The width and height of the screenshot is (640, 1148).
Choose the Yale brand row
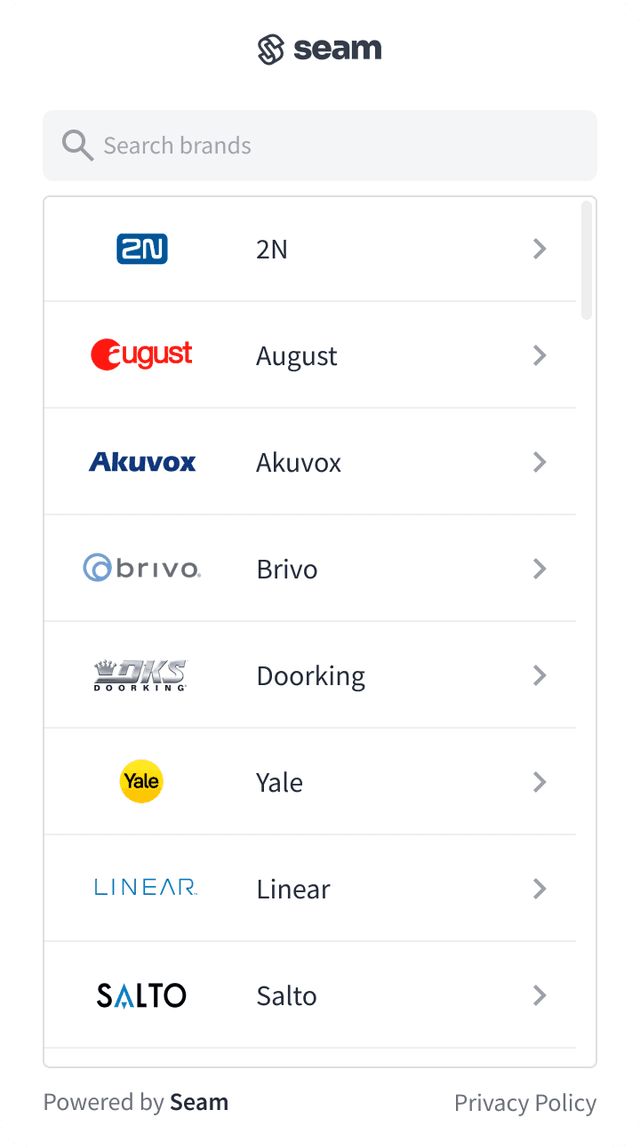pos(310,782)
